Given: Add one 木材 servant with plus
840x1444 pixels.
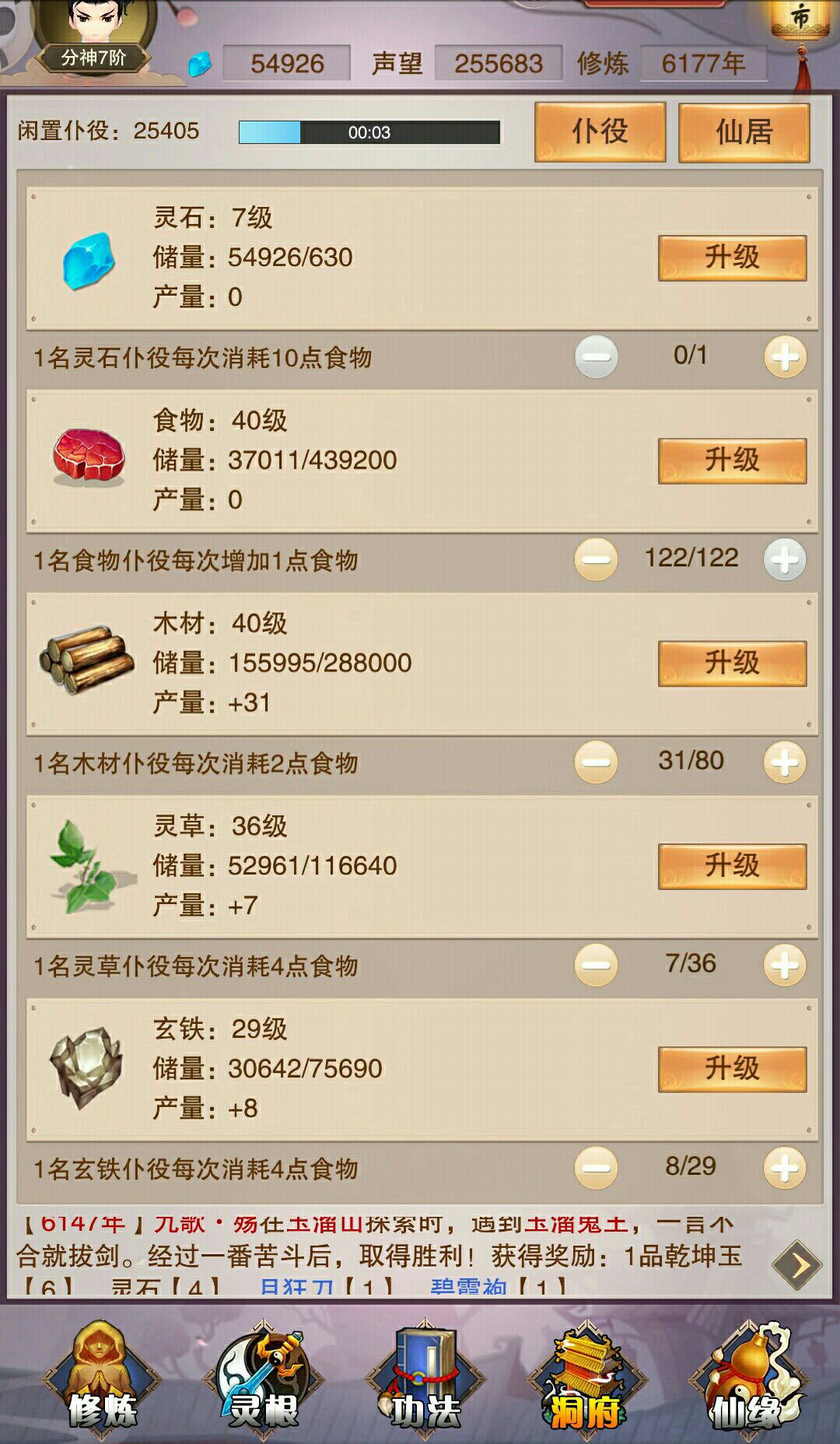Looking at the screenshot, I should coord(785,762).
